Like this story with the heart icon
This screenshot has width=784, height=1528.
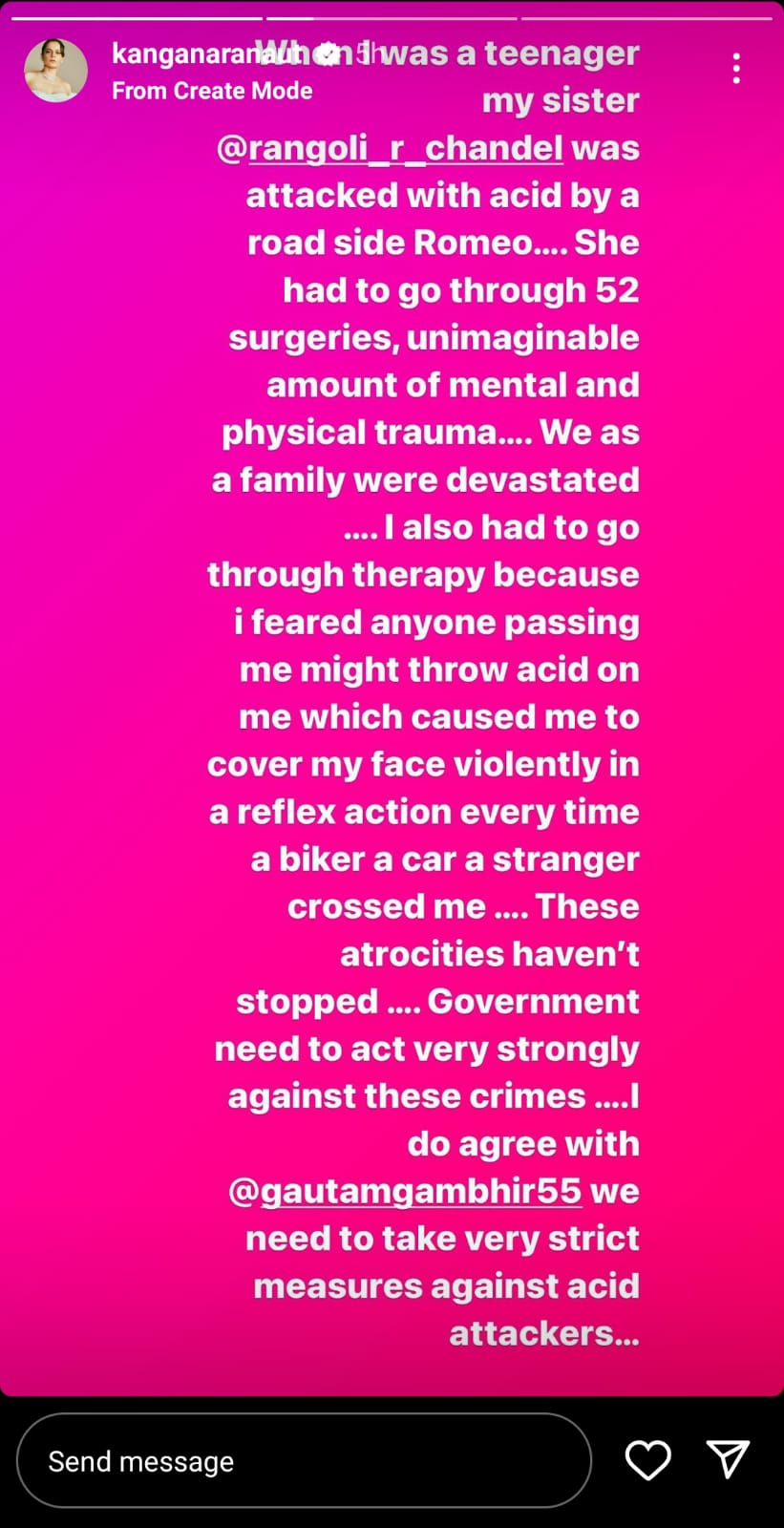point(647,1460)
